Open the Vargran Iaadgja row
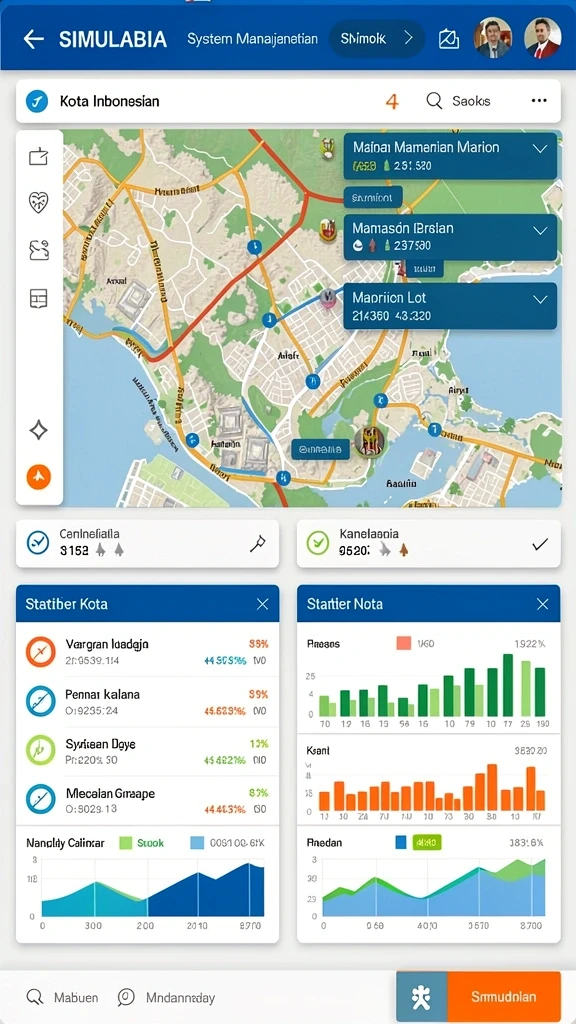Viewport: 576px width, 1024px height. pyautogui.click(x=148, y=652)
